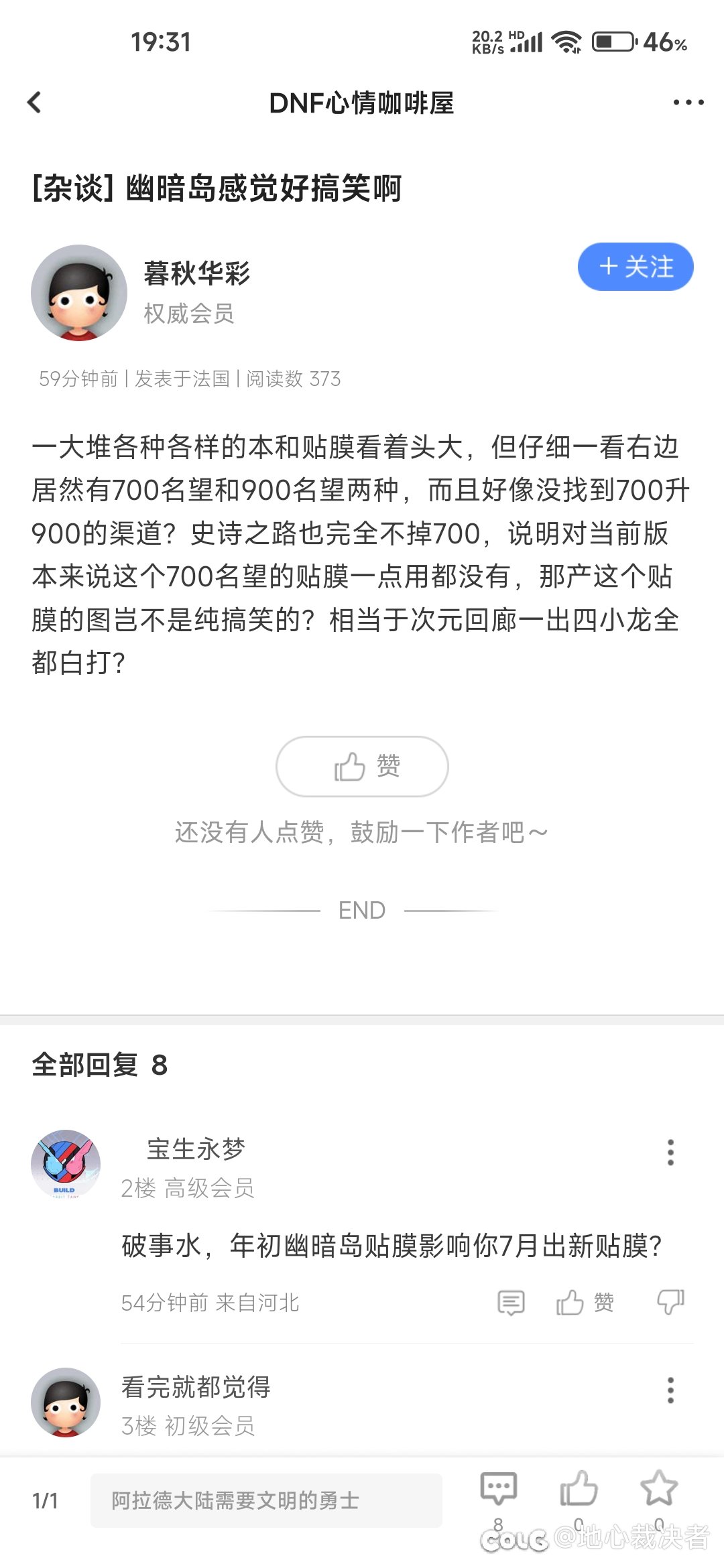724x1568 pixels.
Task: Dislike 宝生永梦's comment
Action: click(670, 1303)
